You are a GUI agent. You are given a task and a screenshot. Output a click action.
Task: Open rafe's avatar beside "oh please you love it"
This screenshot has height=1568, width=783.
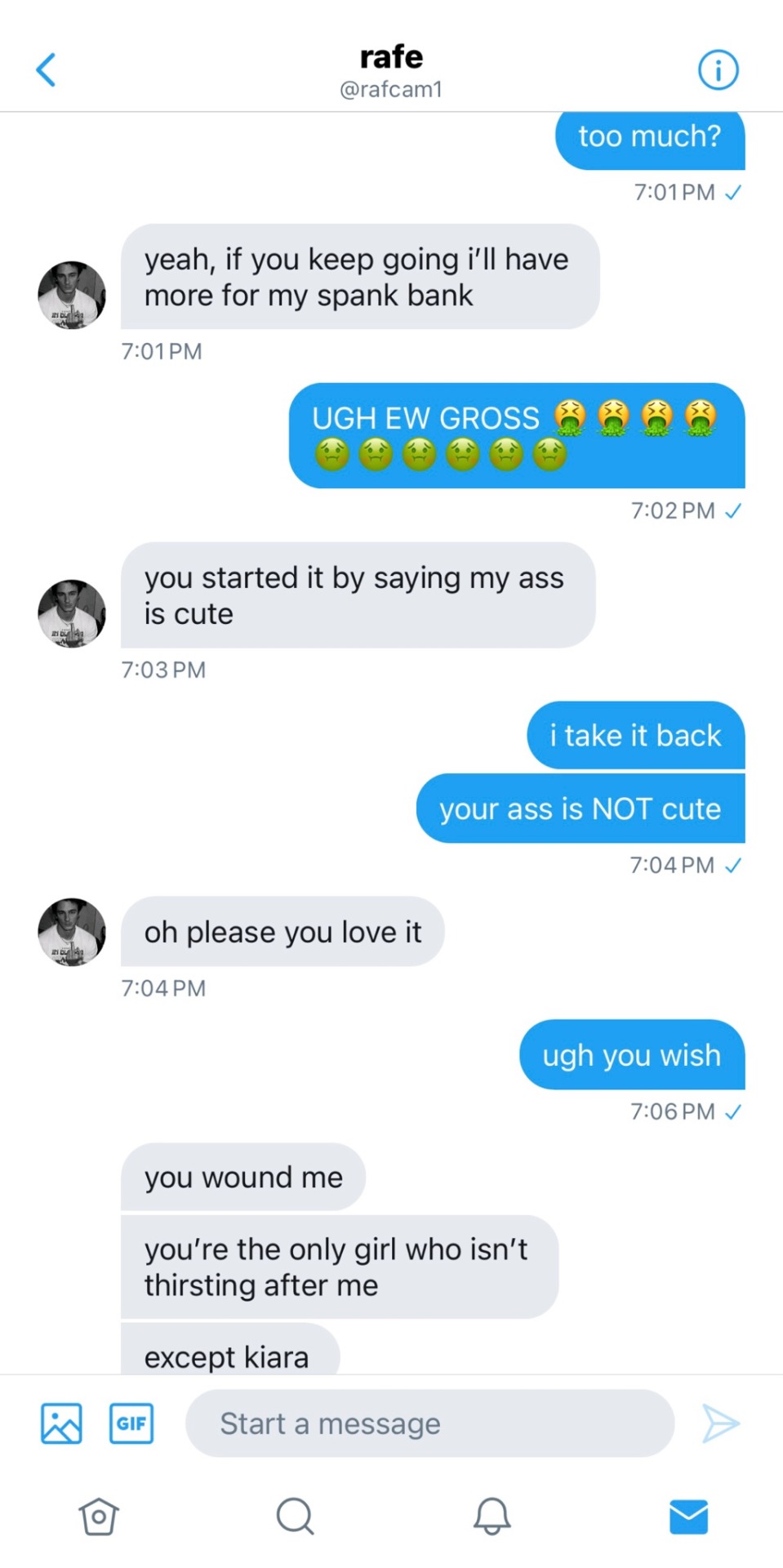[x=72, y=932]
